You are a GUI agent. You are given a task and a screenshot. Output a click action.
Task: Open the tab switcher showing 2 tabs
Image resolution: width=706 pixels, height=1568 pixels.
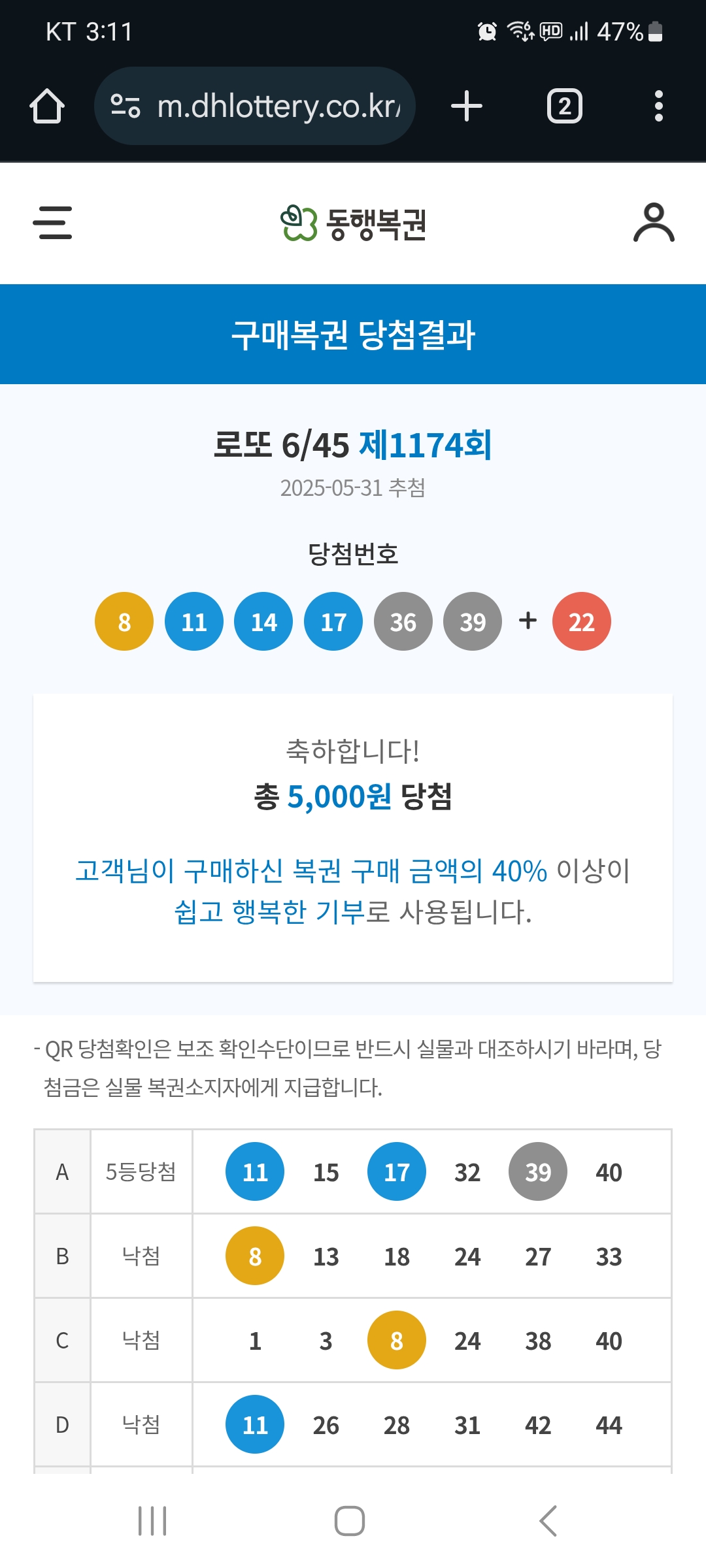565,106
